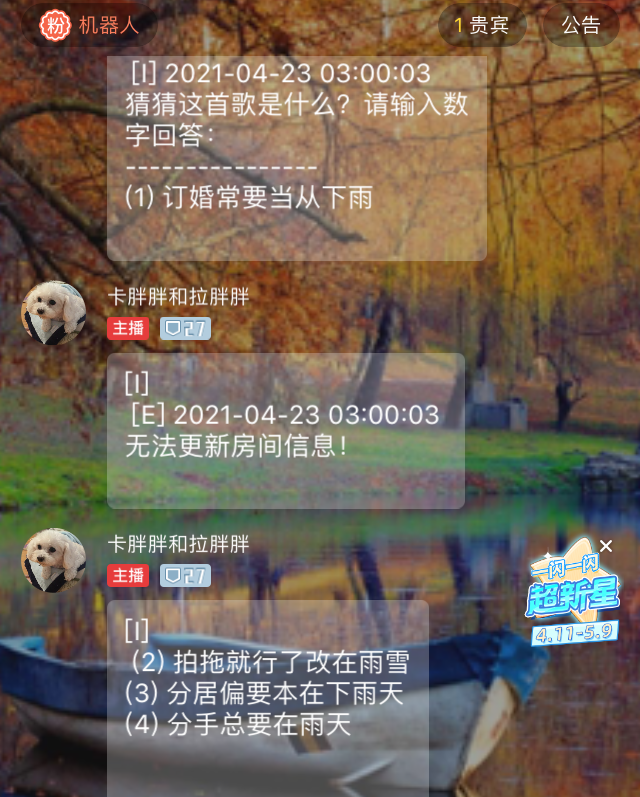Viewport: 640px width, 797px height.
Task: Open the 超新星 4.11-5.9 event banner
Action: click(x=574, y=600)
